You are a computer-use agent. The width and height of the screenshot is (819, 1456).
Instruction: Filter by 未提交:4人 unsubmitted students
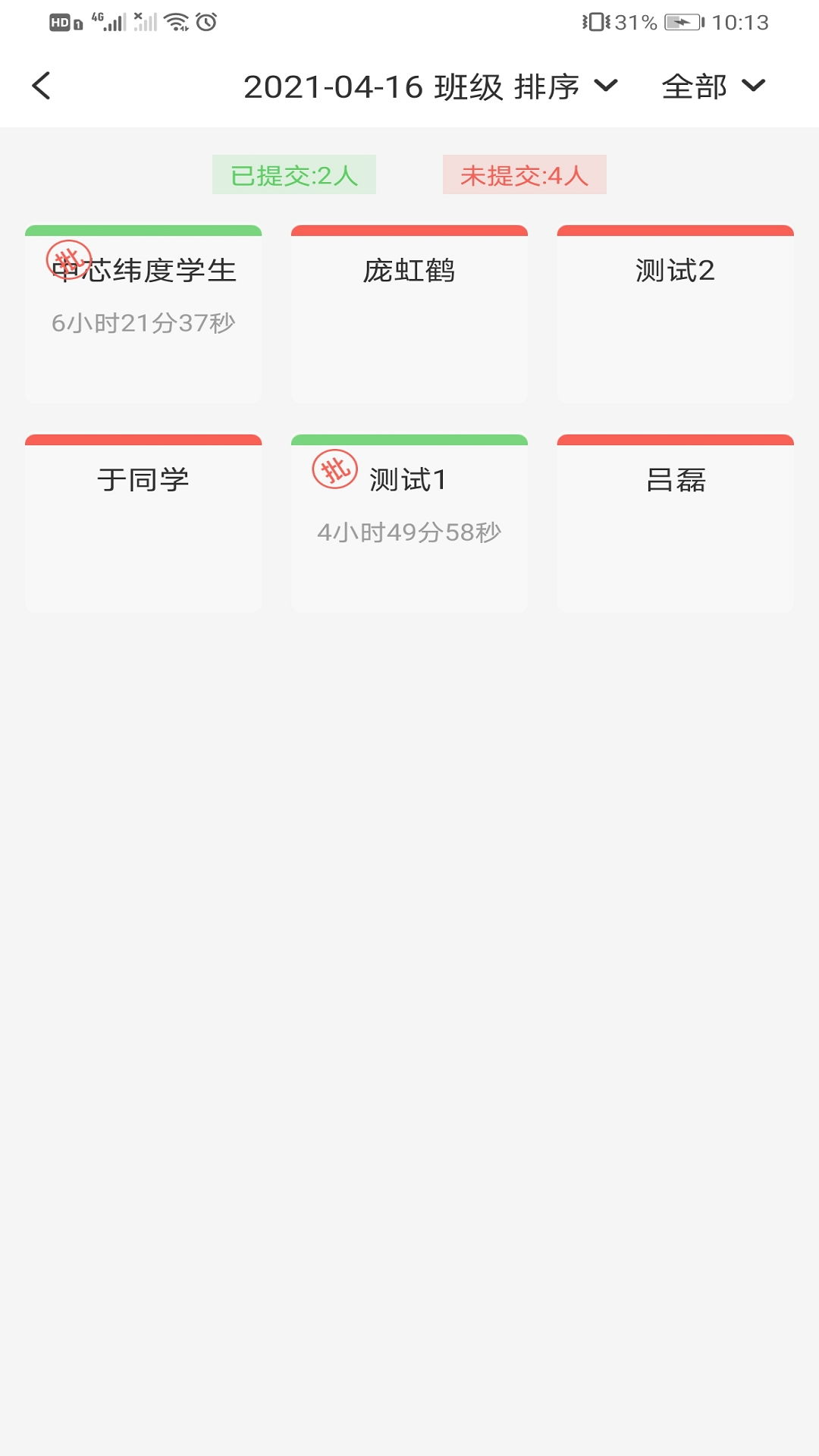point(524,175)
